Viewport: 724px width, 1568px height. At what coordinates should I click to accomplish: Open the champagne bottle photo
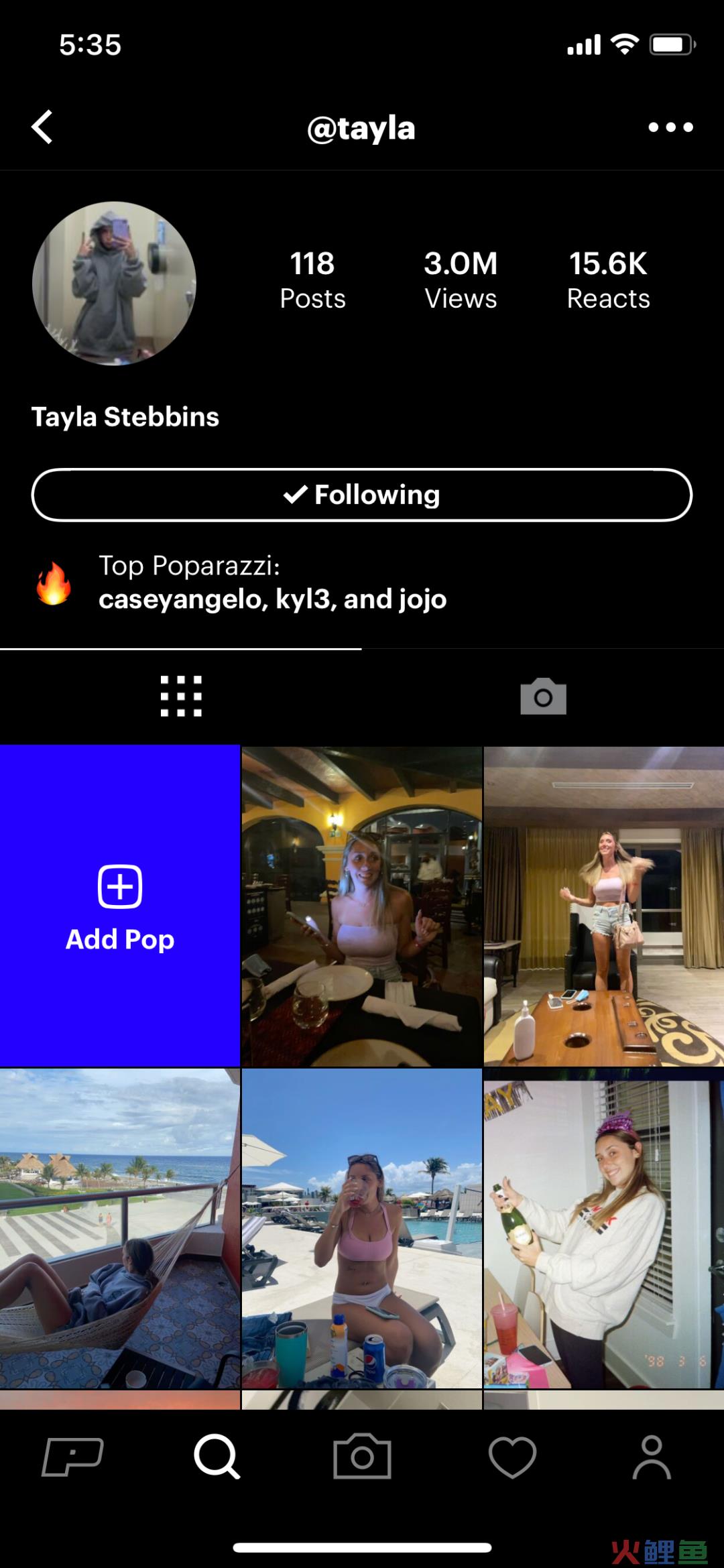point(603,1228)
